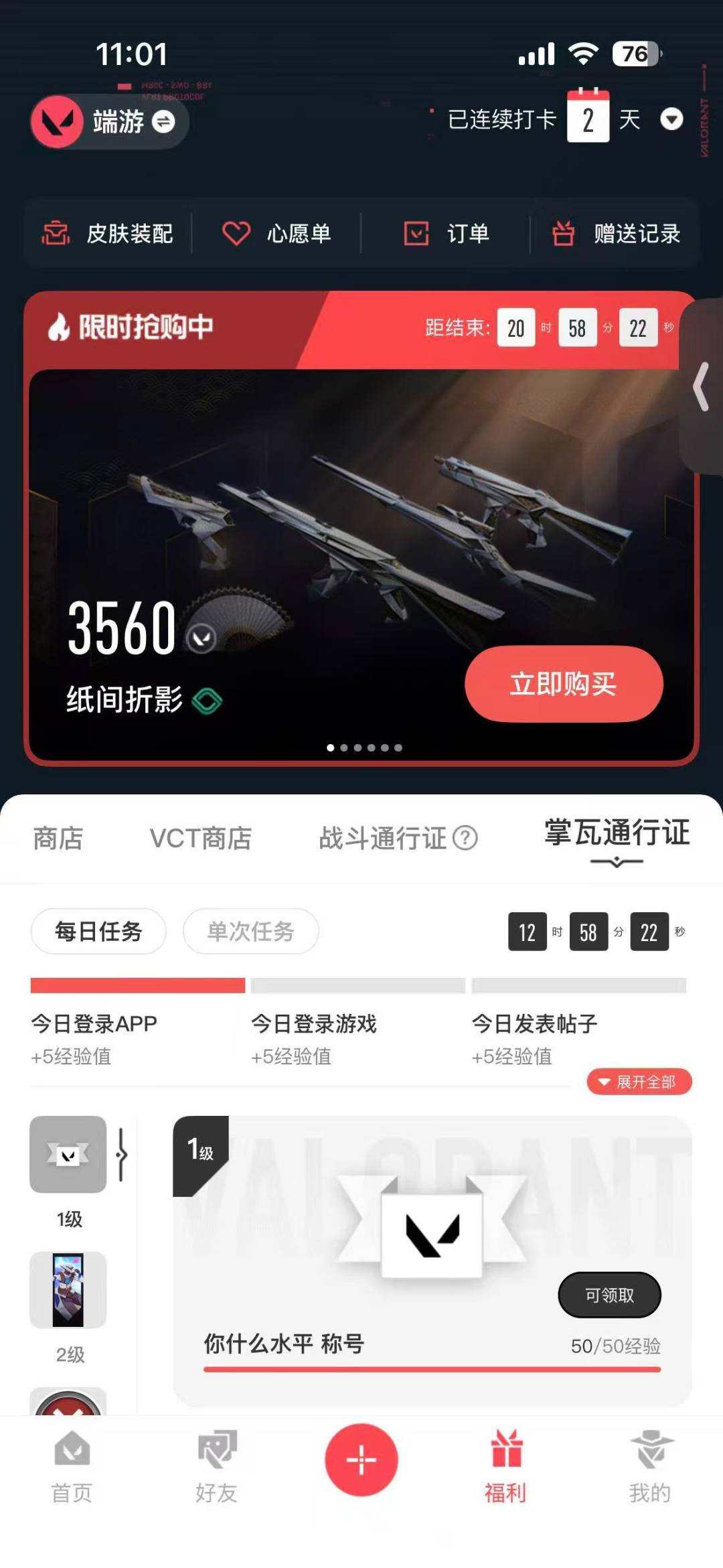Open the 订单 orders icon
The image size is (723, 1568).
416,234
